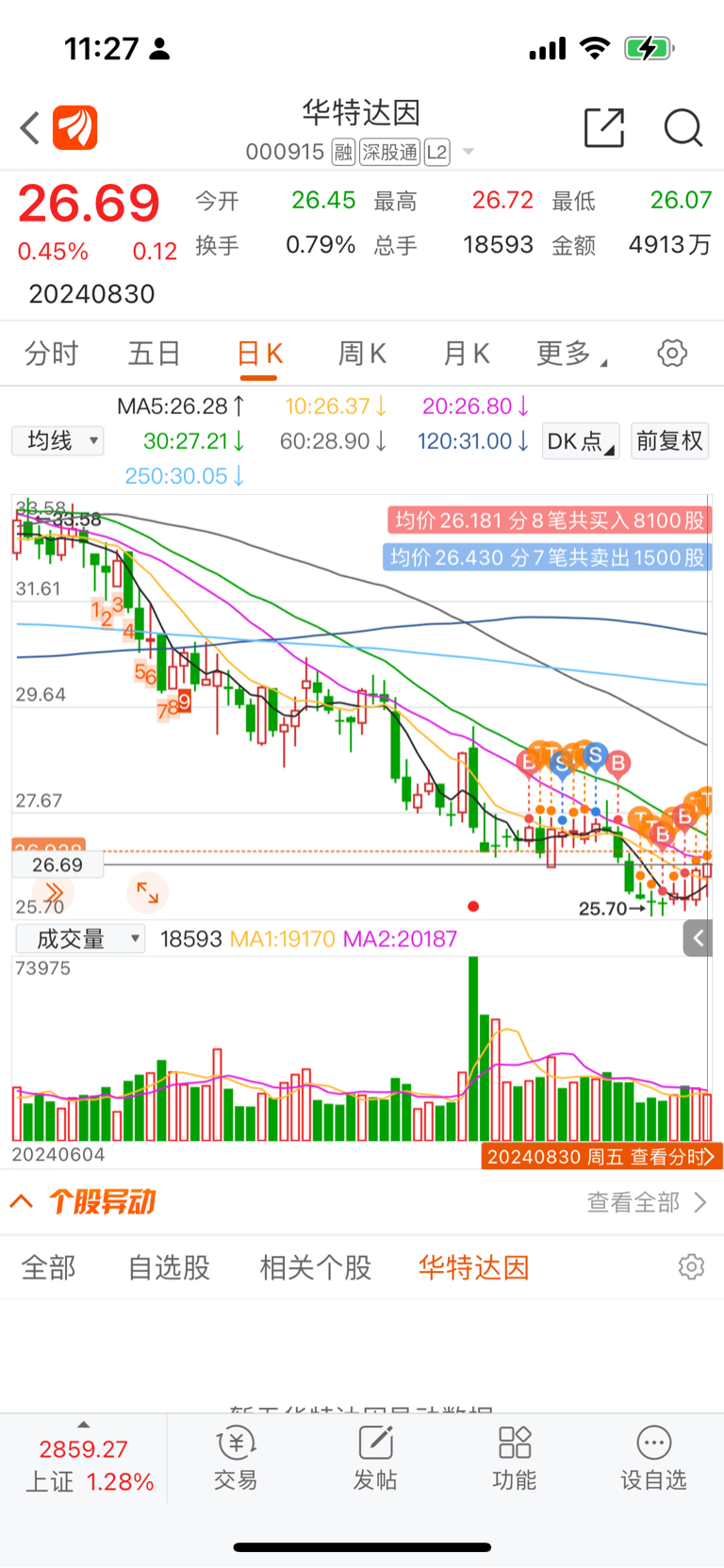Expand the chart to full screen
The width and height of the screenshot is (724, 1568).
(147, 892)
